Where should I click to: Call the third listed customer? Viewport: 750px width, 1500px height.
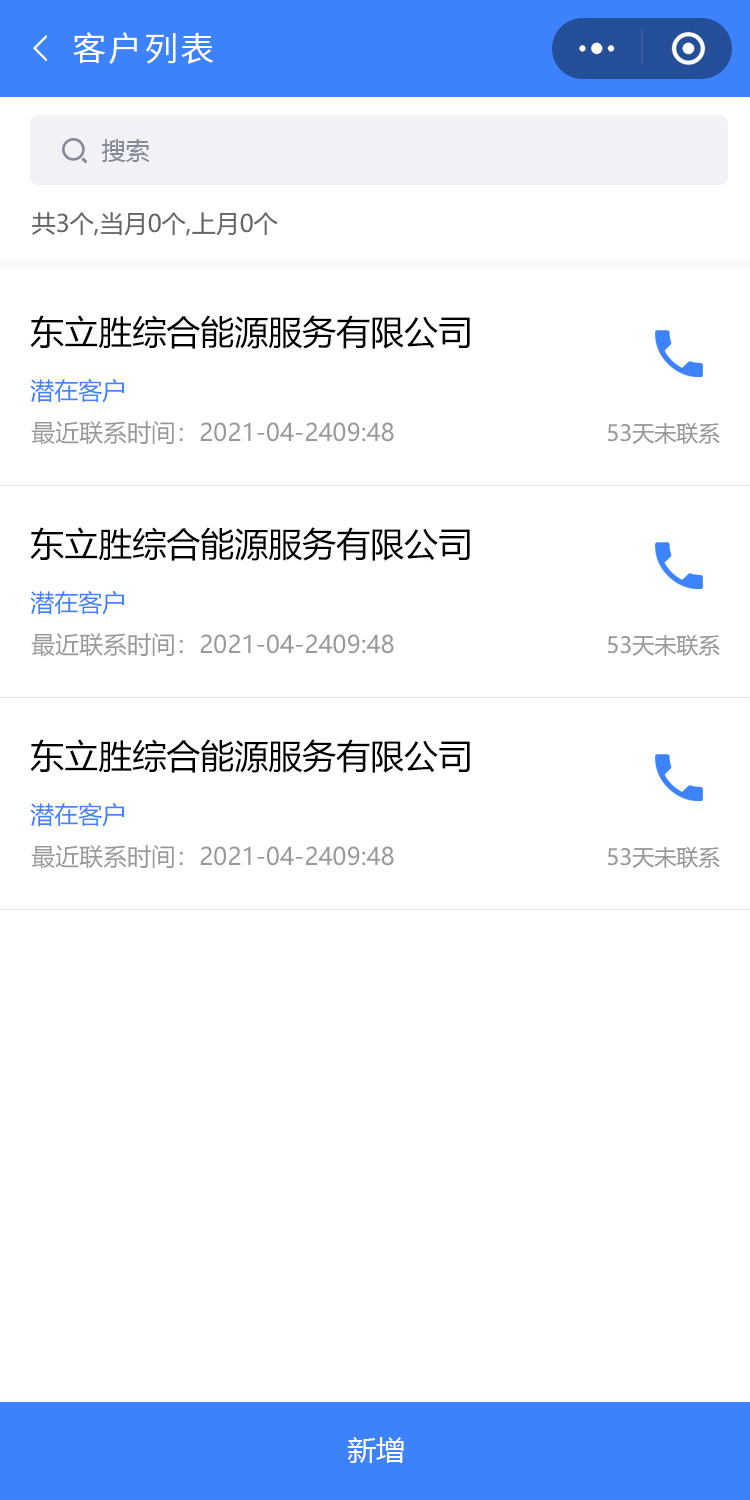(x=678, y=778)
